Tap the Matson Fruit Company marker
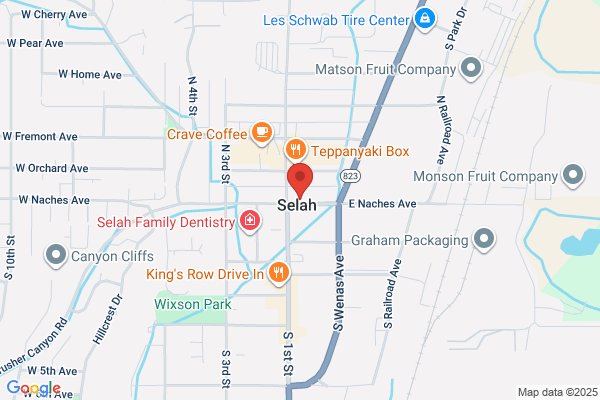This screenshot has width=600, height=400. (x=471, y=69)
